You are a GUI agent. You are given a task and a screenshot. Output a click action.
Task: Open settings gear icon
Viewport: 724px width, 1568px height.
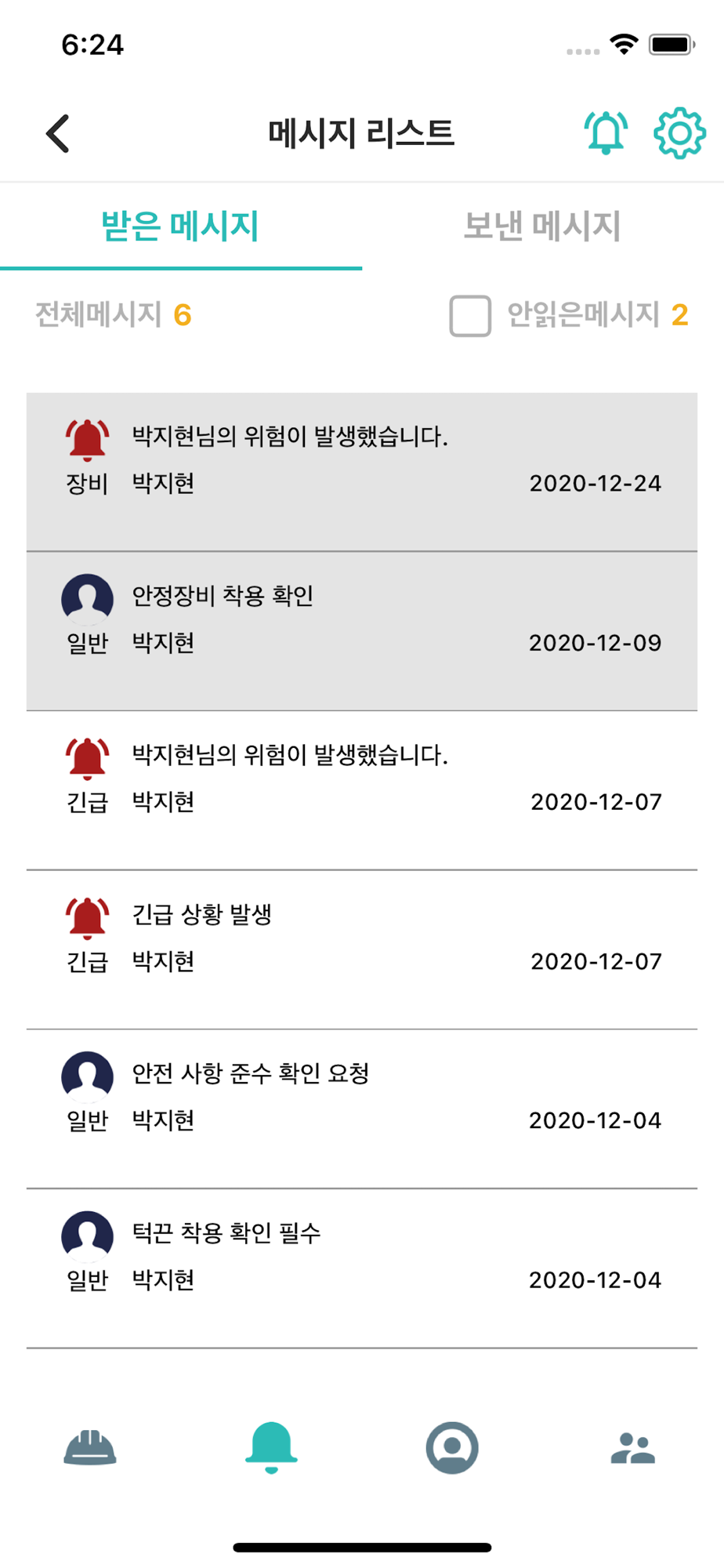pyautogui.click(x=679, y=133)
